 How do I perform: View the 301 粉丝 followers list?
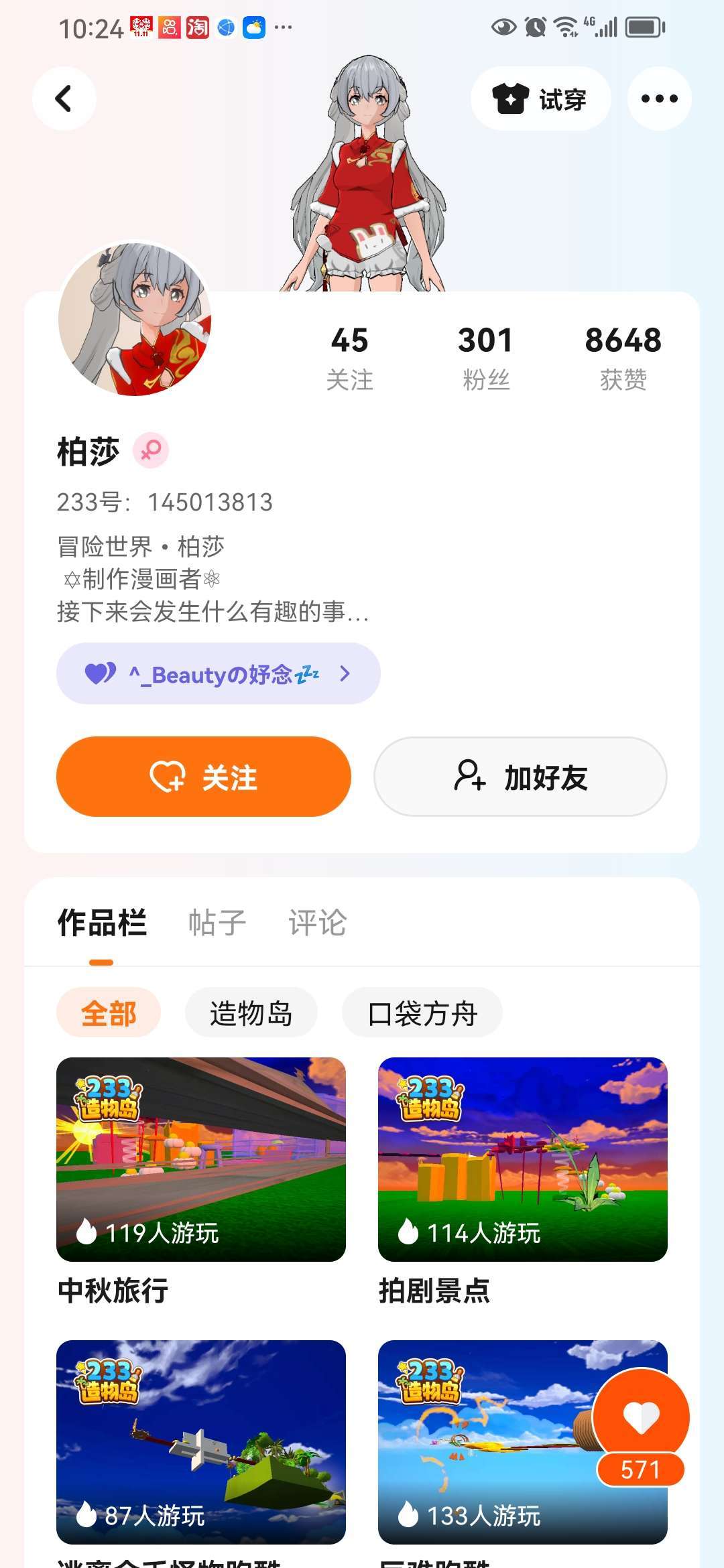pyautogui.click(x=485, y=357)
